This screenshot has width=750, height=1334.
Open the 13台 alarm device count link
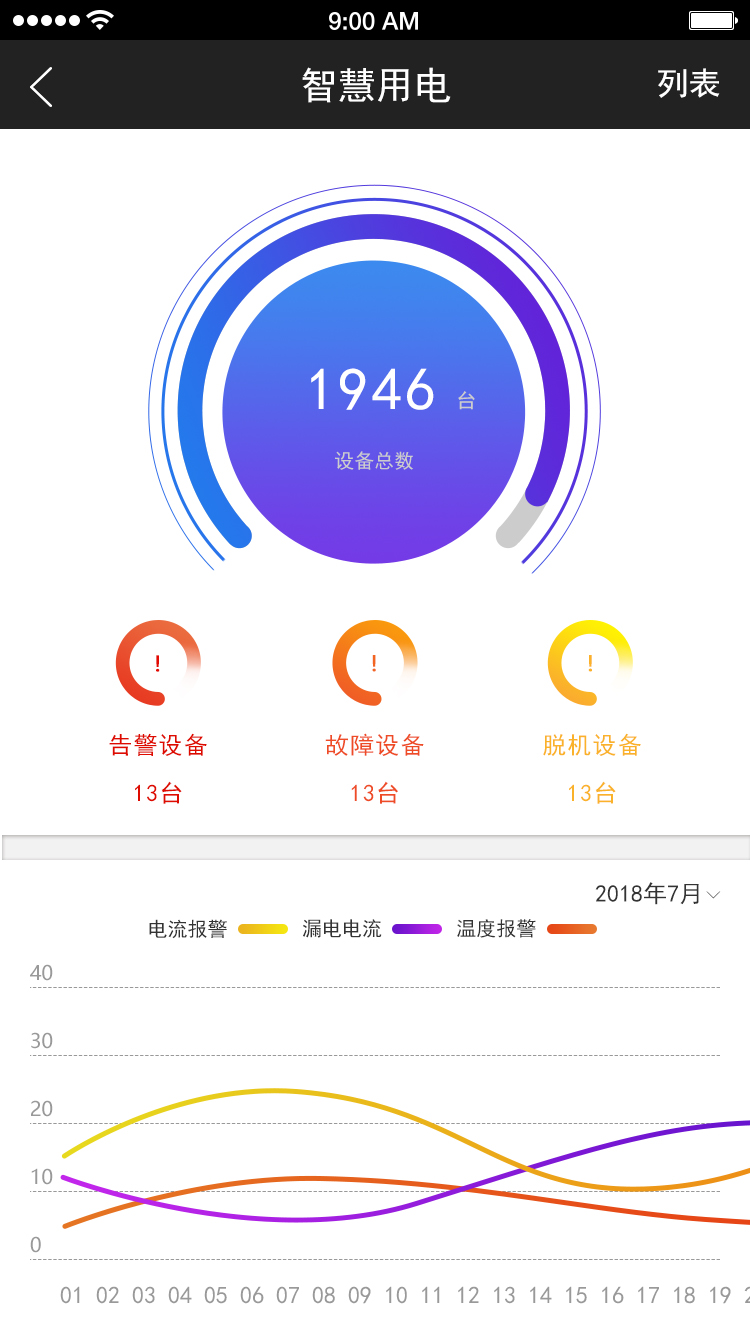[158, 792]
